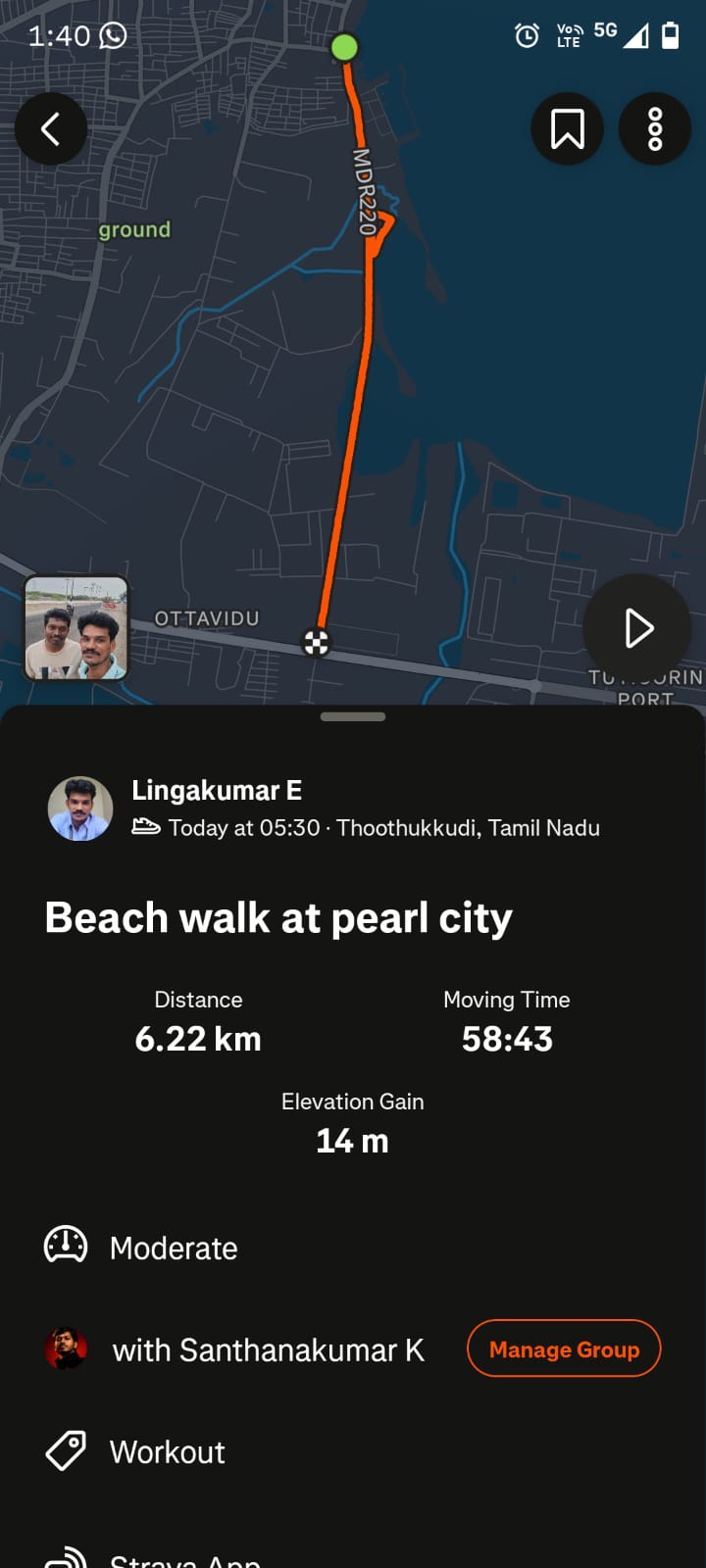Image resolution: width=706 pixels, height=1568 pixels.
Task: Play the route flyover animation
Action: 637,628
